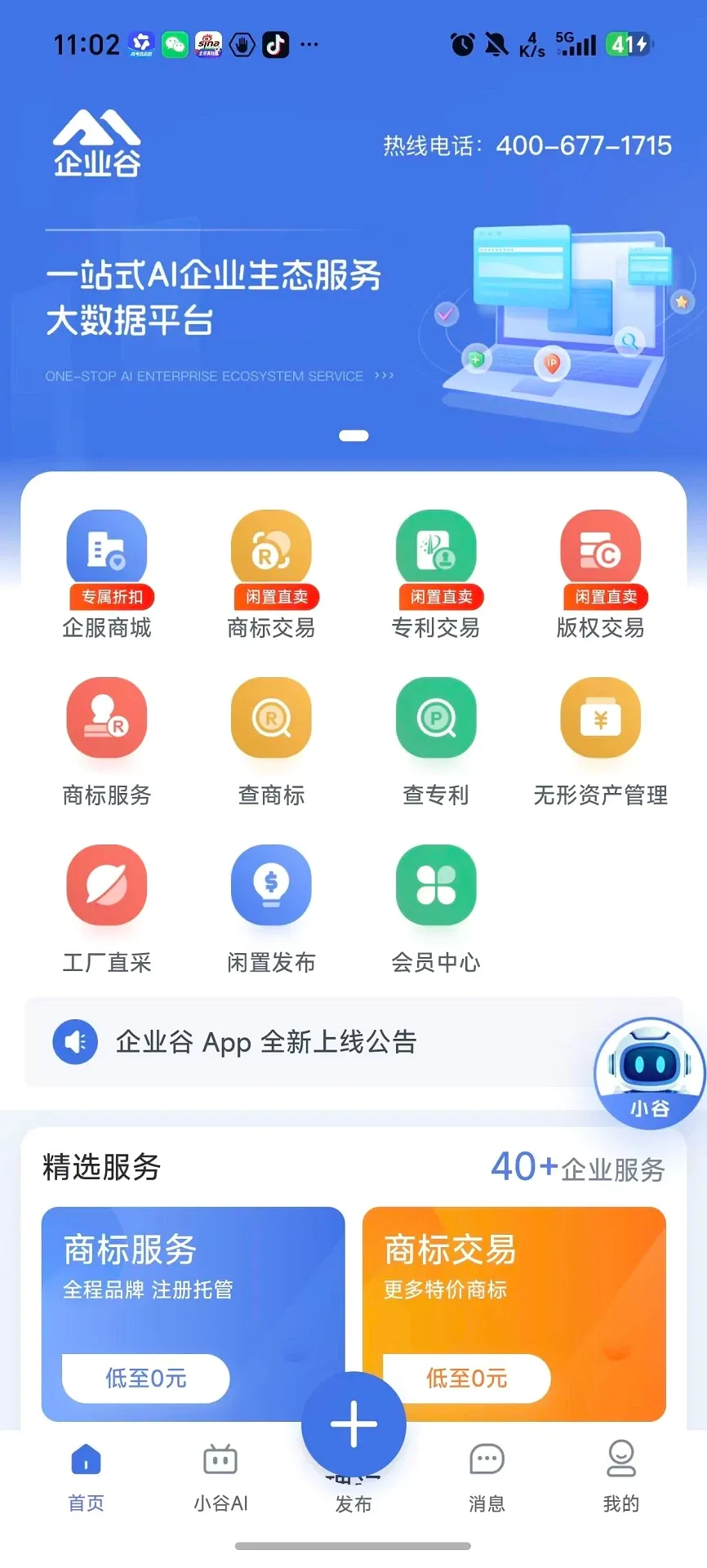Viewport: 707px width, 1568px height.
Task: Open 无形资产管理
Action: 601,742
